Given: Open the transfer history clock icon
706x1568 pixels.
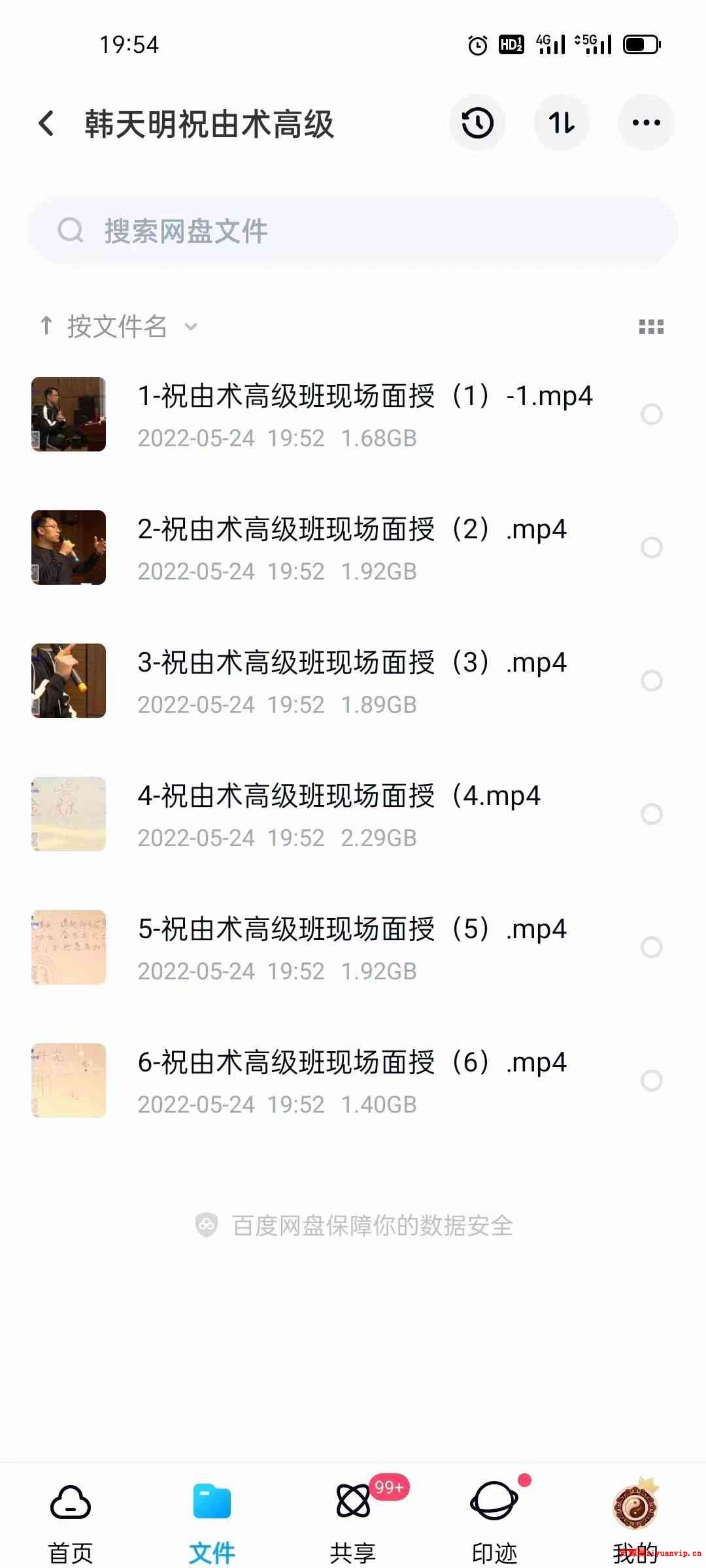Looking at the screenshot, I should pyautogui.click(x=477, y=123).
